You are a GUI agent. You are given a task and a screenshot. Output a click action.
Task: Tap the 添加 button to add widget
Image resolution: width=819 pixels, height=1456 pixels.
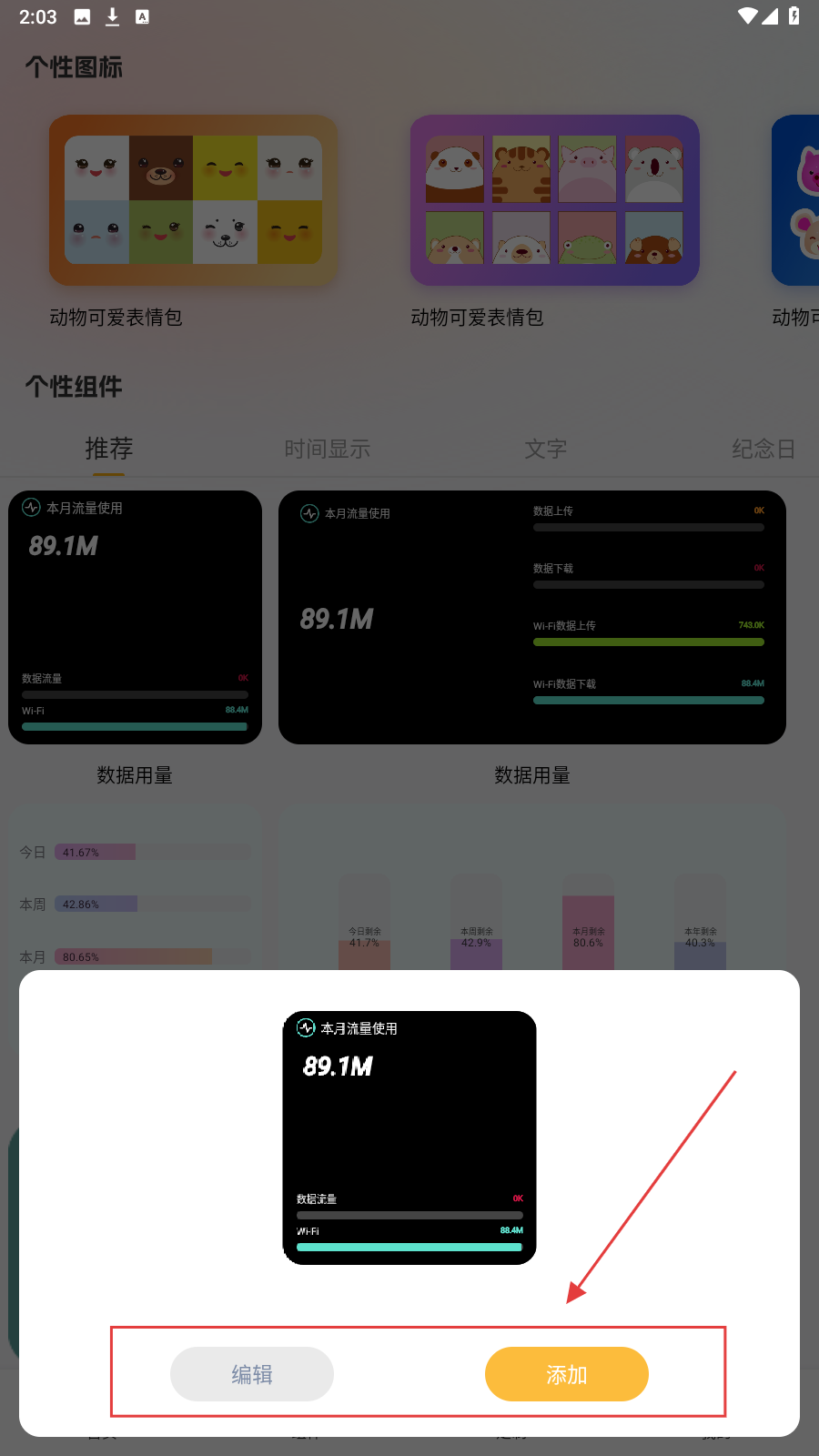(x=566, y=1374)
